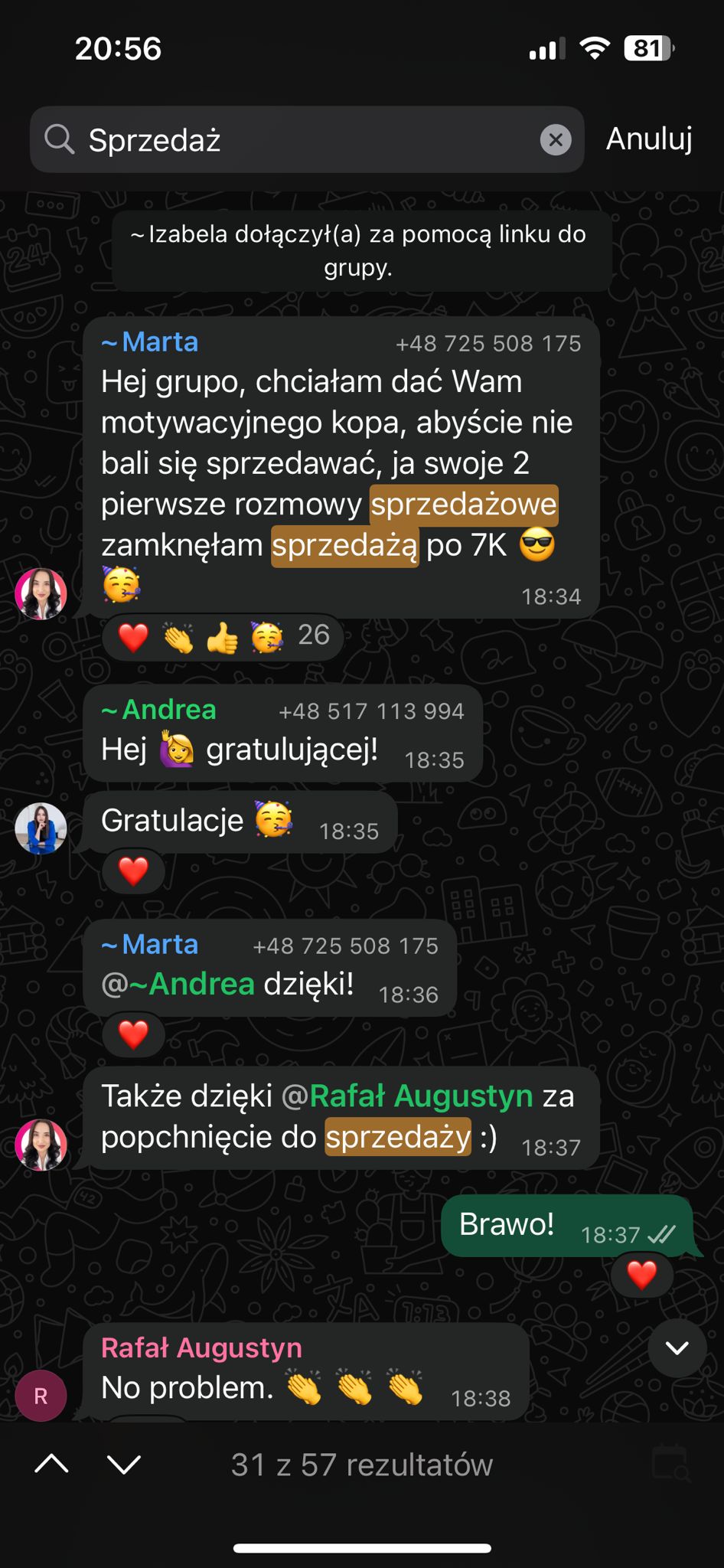724x1568 pixels.
Task: View heart reaction on Marta's dzięki message
Action: (133, 1034)
